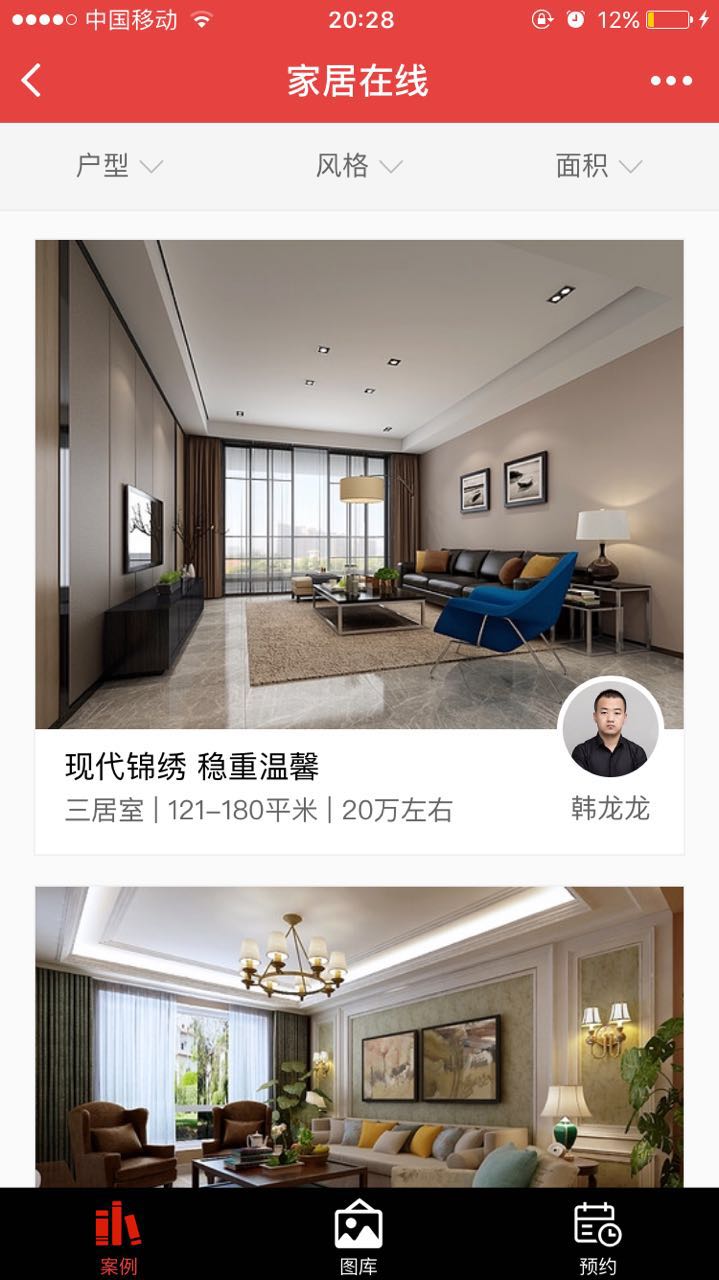The image size is (719, 1280).
Task: Open the three-dot more menu
Action: pyautogui.click(x=671, y=81)
